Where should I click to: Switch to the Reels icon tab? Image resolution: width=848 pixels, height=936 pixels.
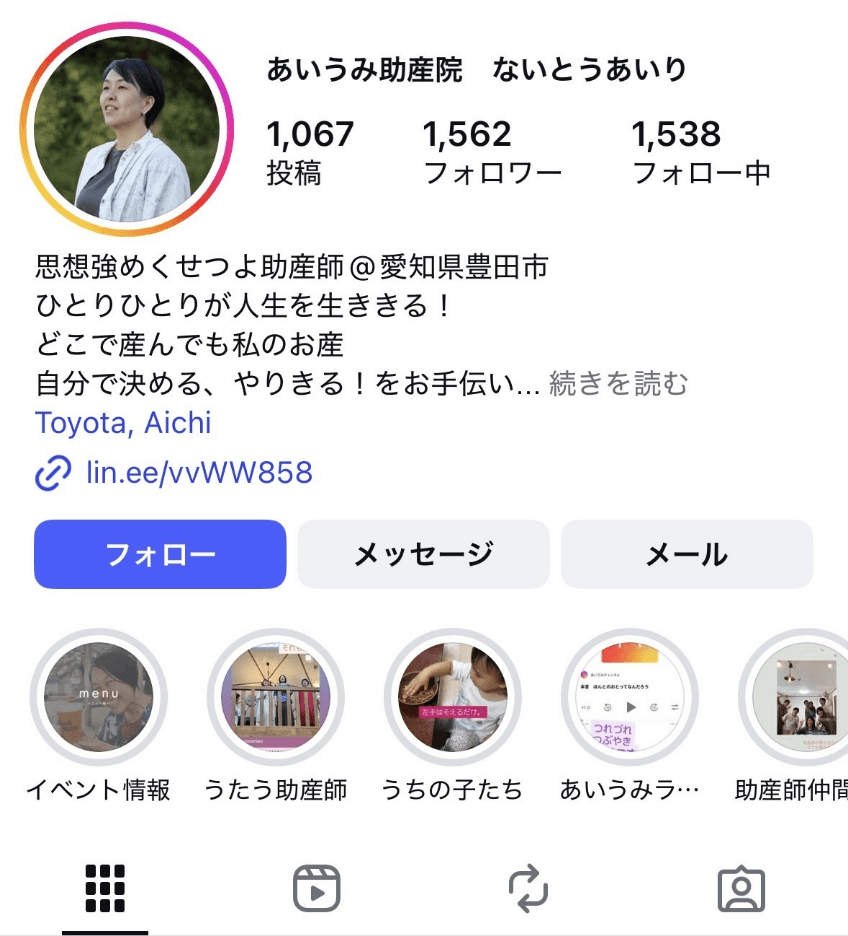point(316,884)
